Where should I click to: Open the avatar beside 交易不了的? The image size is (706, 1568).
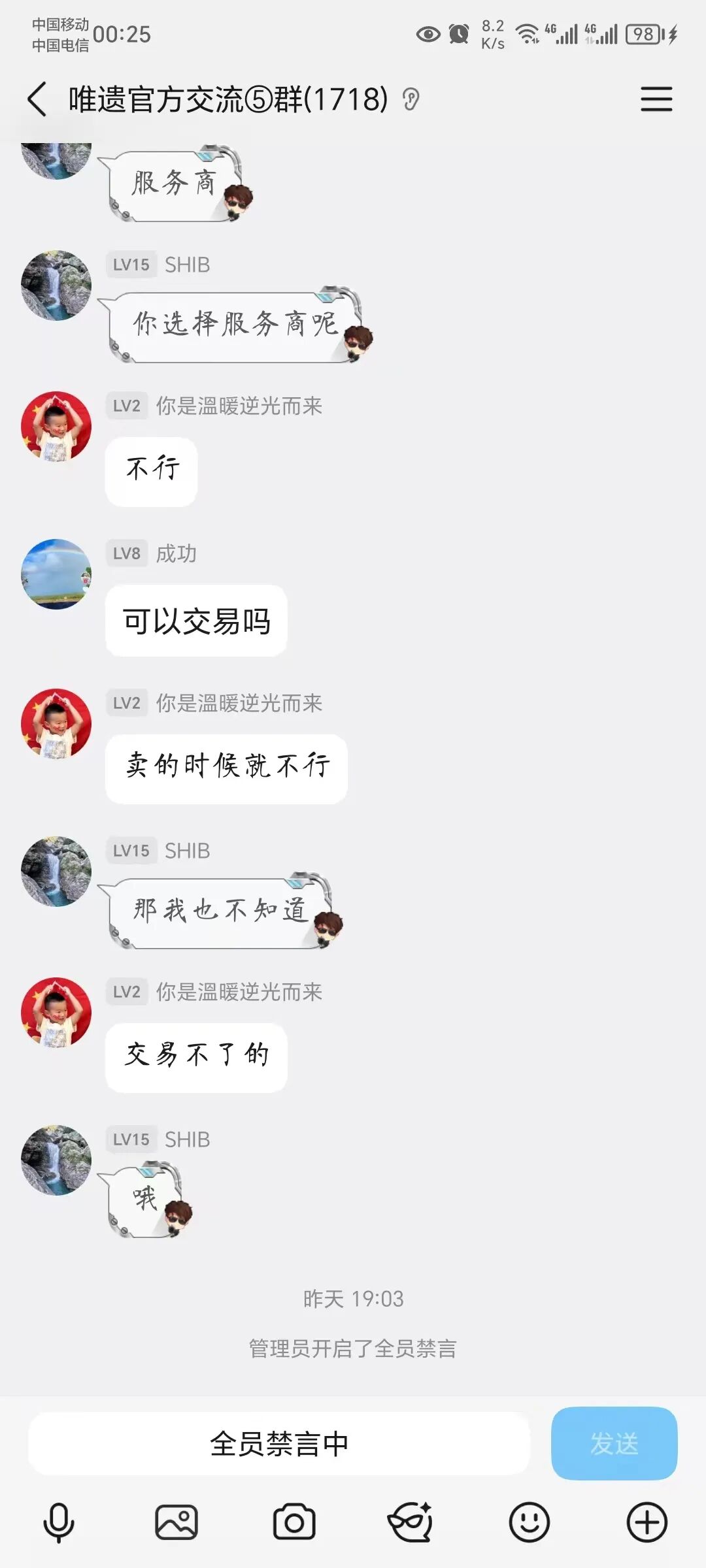click(x=56, y=1012)
